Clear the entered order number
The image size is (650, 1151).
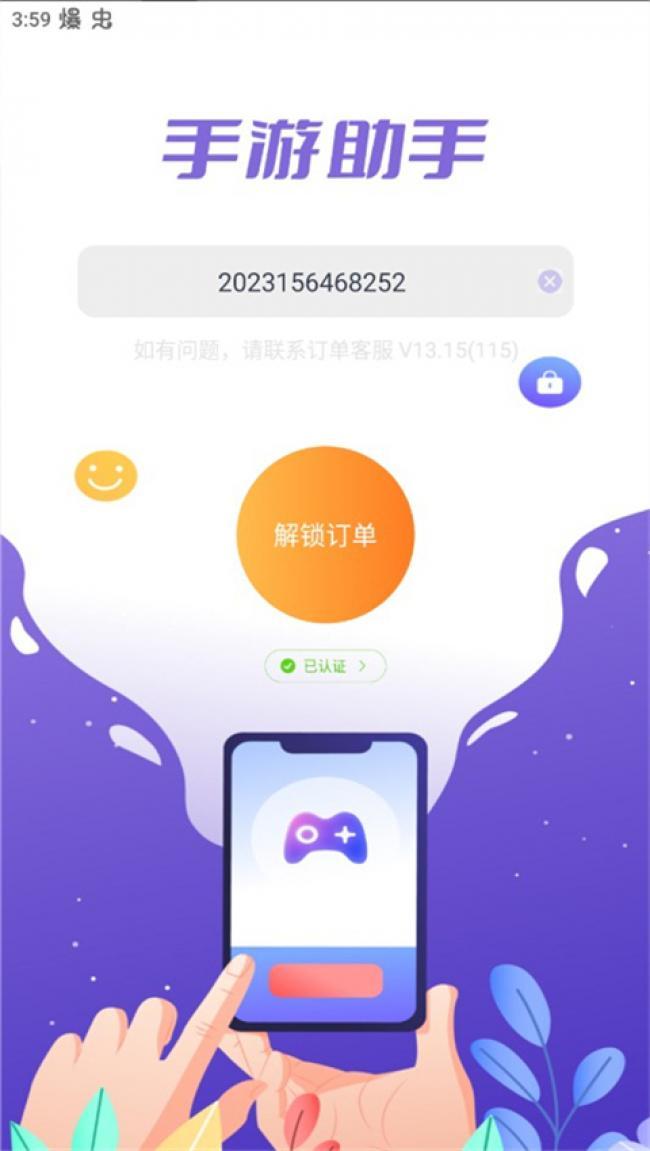pos(550,282)
